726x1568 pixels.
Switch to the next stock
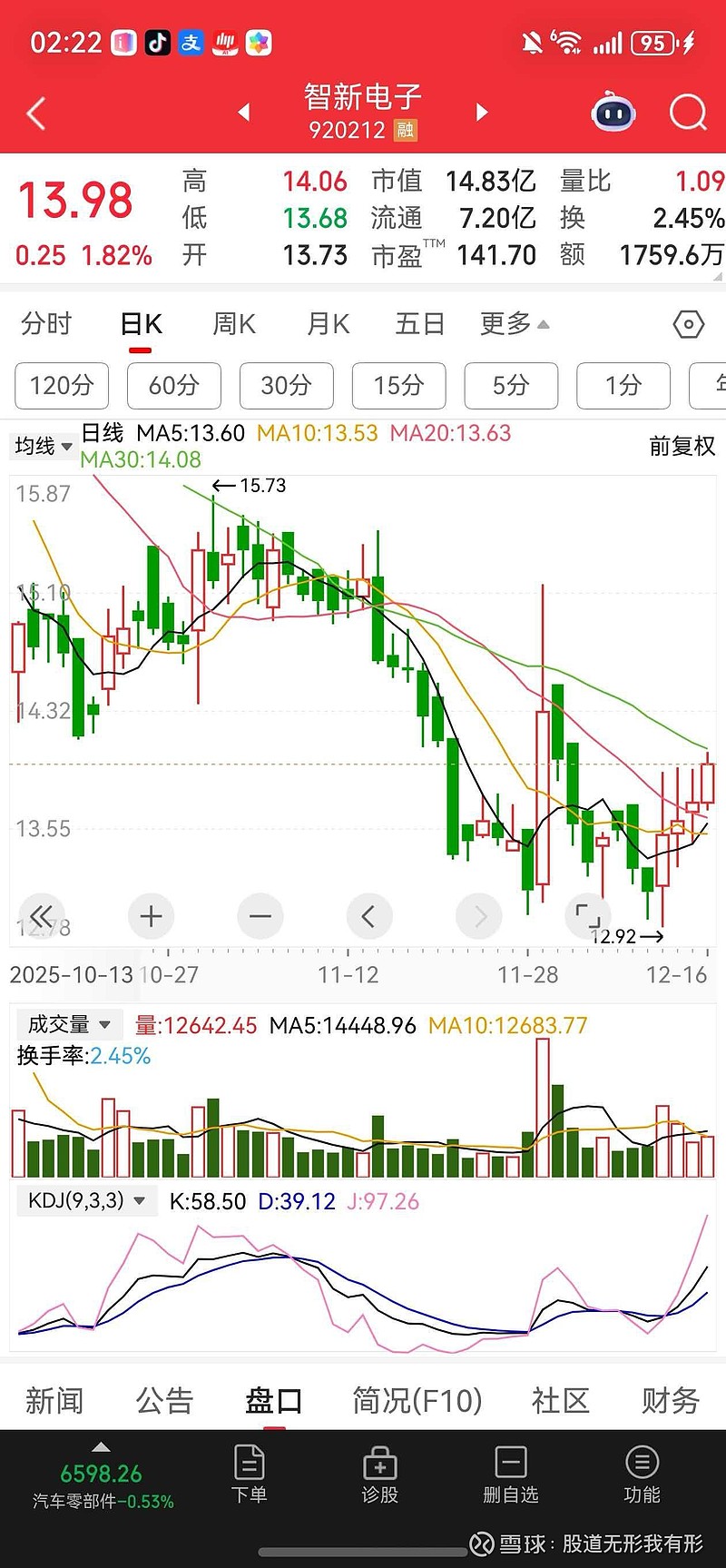pyautogui.click(x=482, y=113)
